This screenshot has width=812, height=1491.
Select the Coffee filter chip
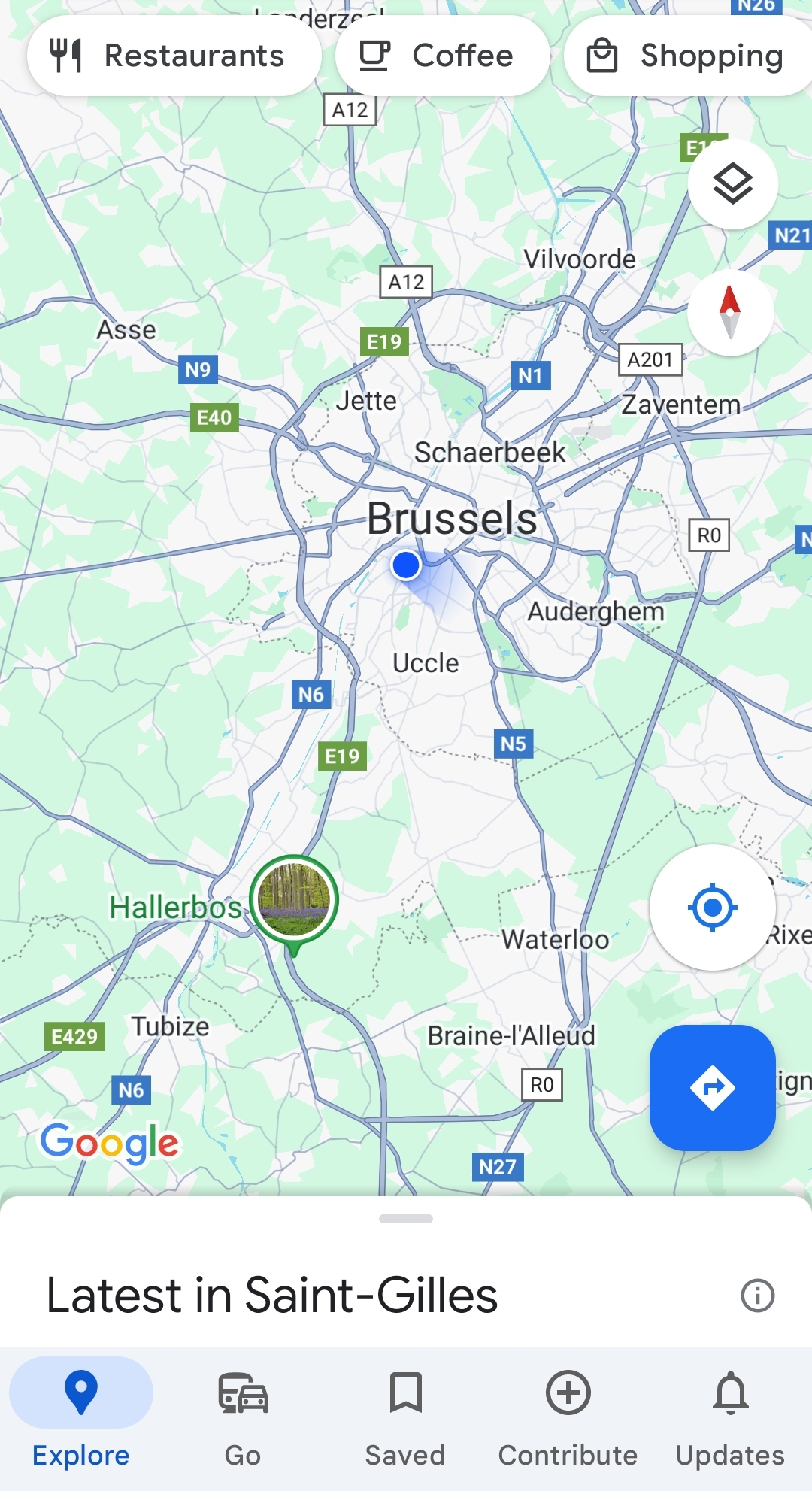pos(442,56)
